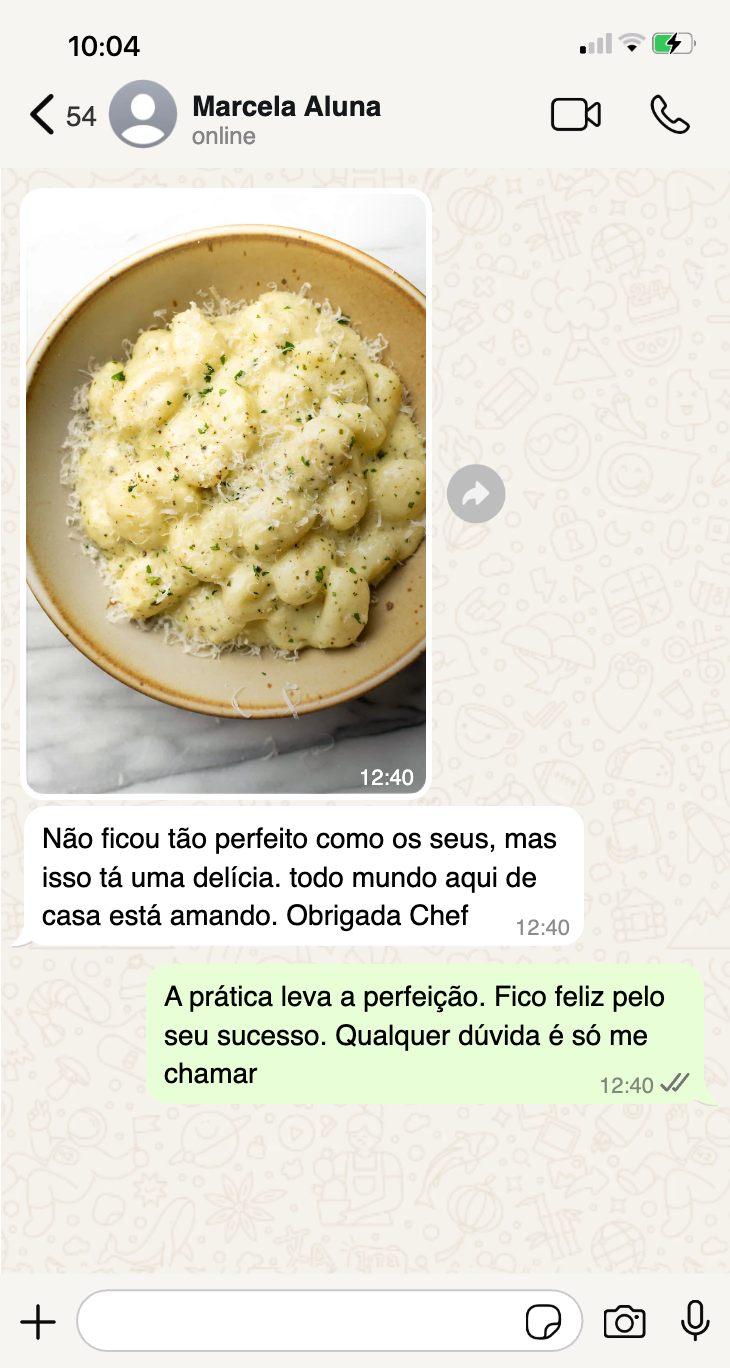Screen dimensions: 730x1368
Task: Open the sticker picker
Action: [544, 1322]
